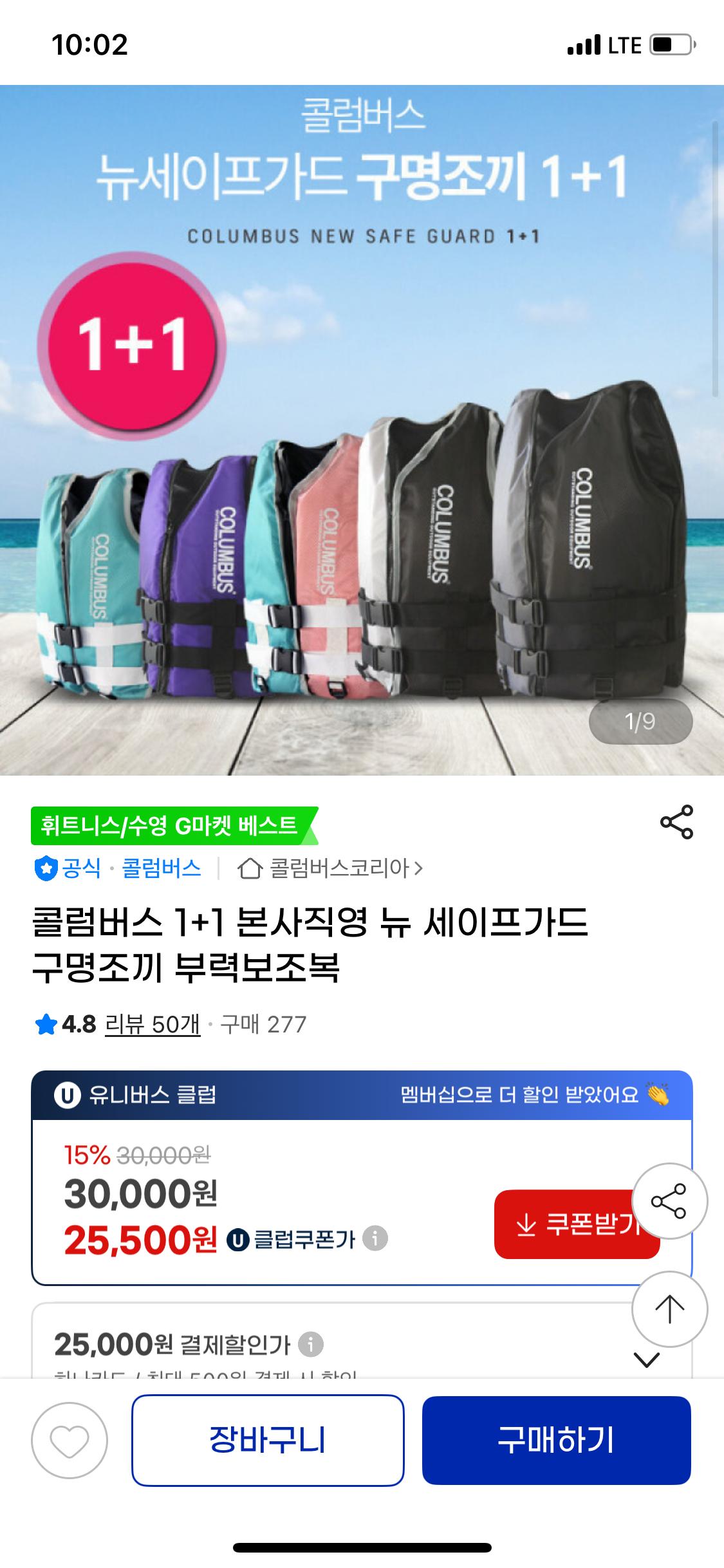
Task: Open the 공식 콜럼버스 brand link
Action: [x=118, y=869]
